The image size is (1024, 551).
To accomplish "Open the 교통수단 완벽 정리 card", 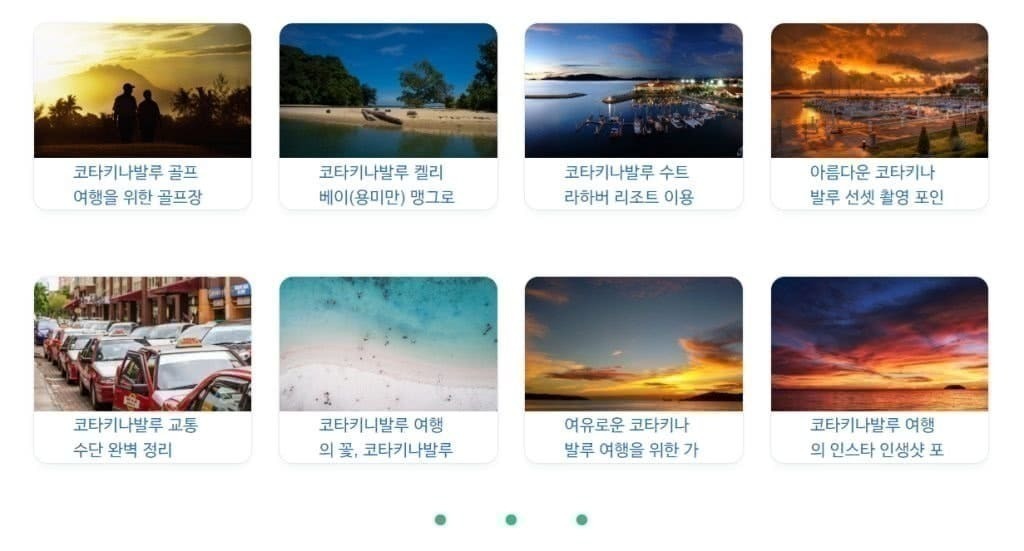I will (142, 369).
